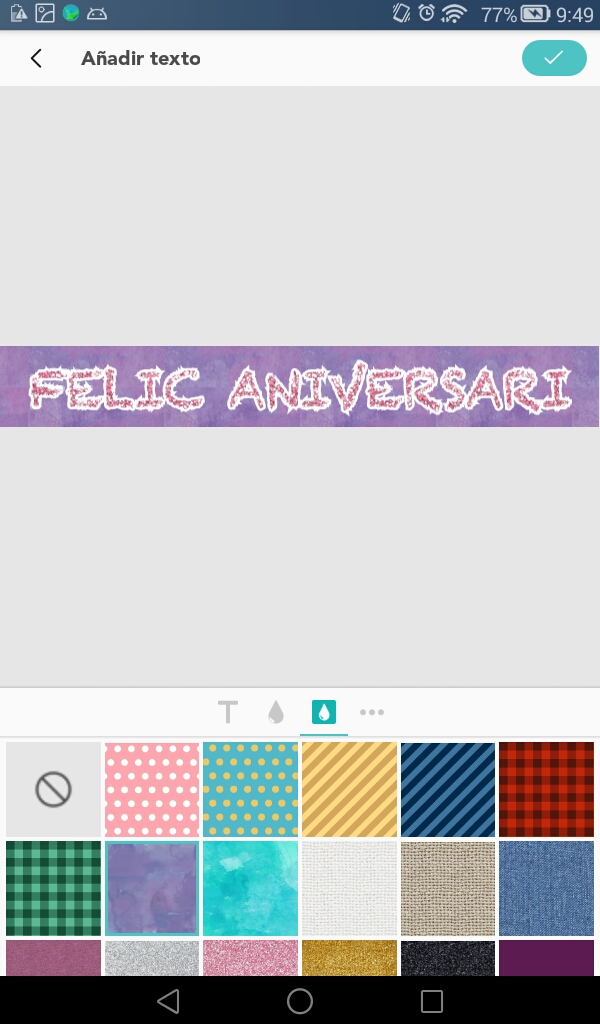This screenshot has width=600, height=1024.
Task: Pick the green plaid pattern
Action: [53, 888]
